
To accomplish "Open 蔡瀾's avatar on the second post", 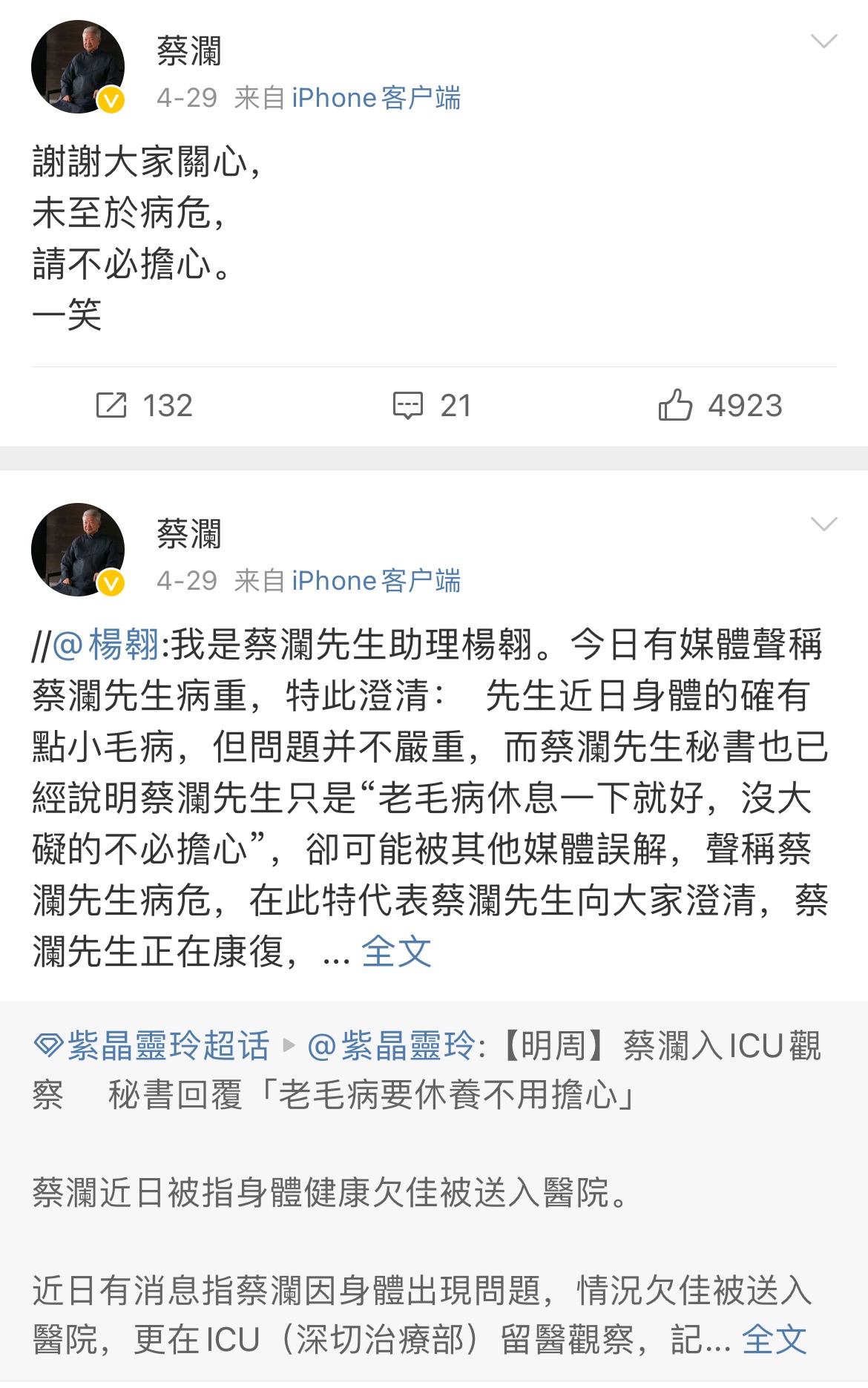I will pyautogui.click(x=77, y=550).
